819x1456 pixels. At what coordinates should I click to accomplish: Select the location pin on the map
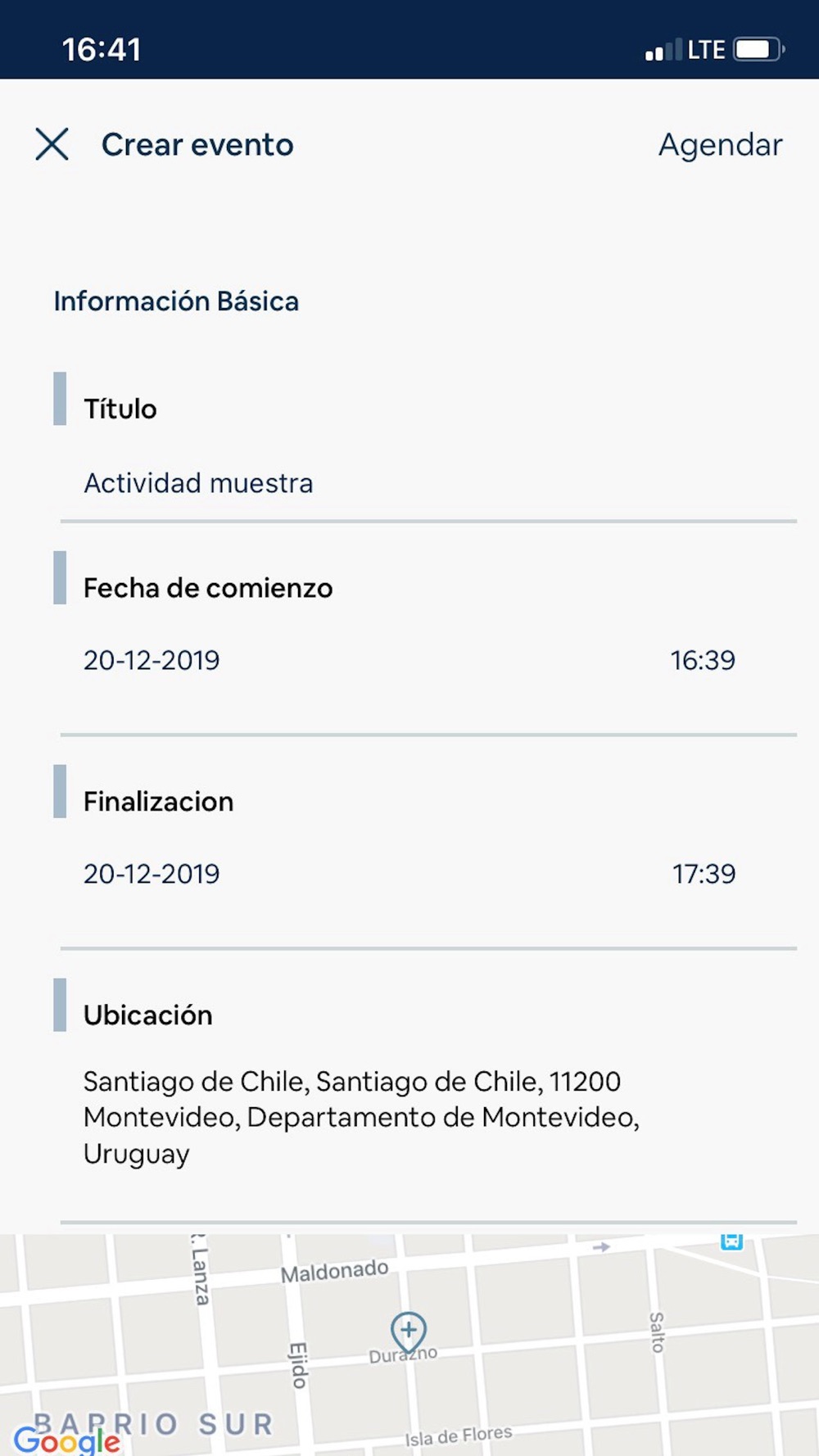(408, 1330)
